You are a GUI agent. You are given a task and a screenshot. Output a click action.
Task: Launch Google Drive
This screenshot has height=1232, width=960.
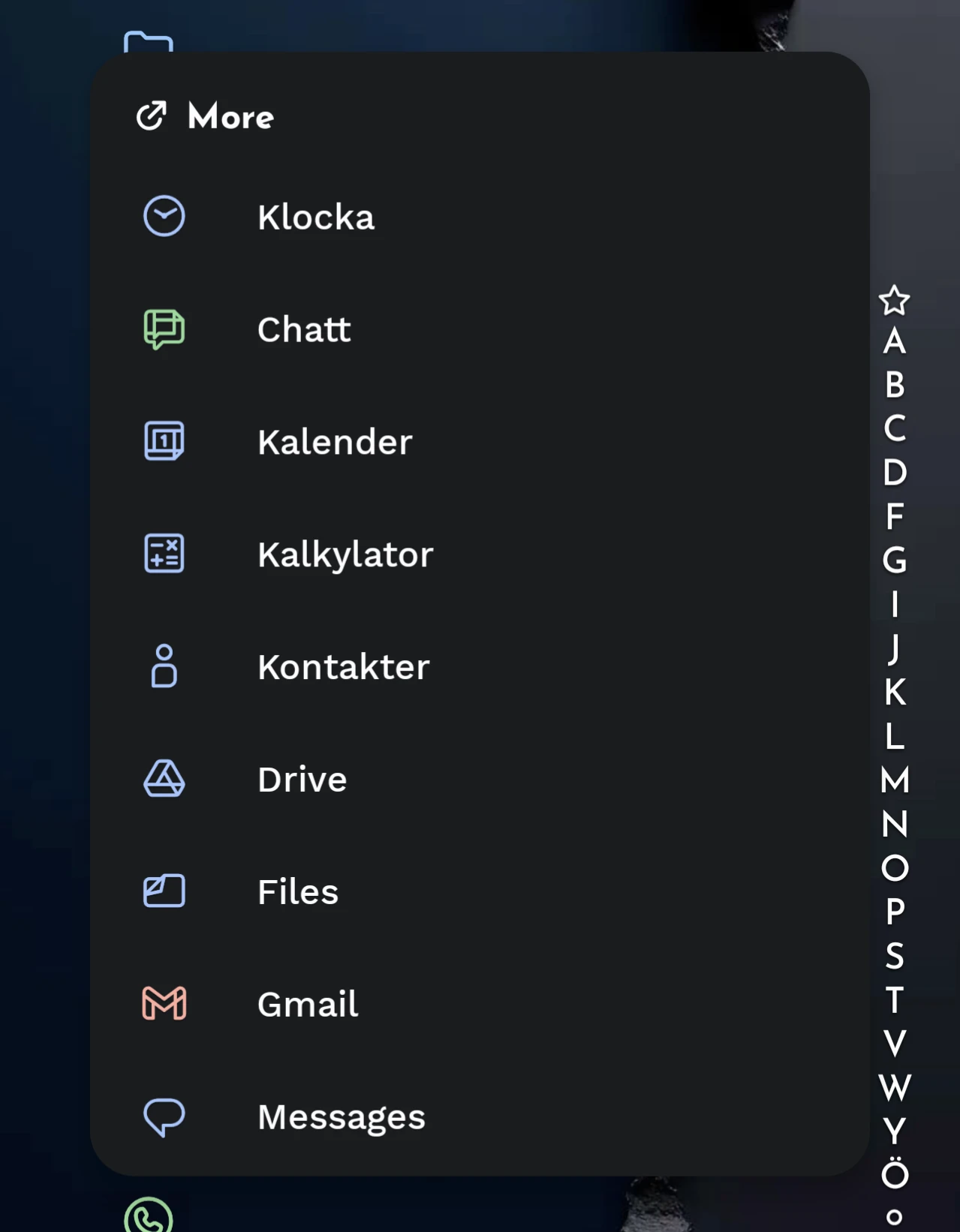[302, 780]
